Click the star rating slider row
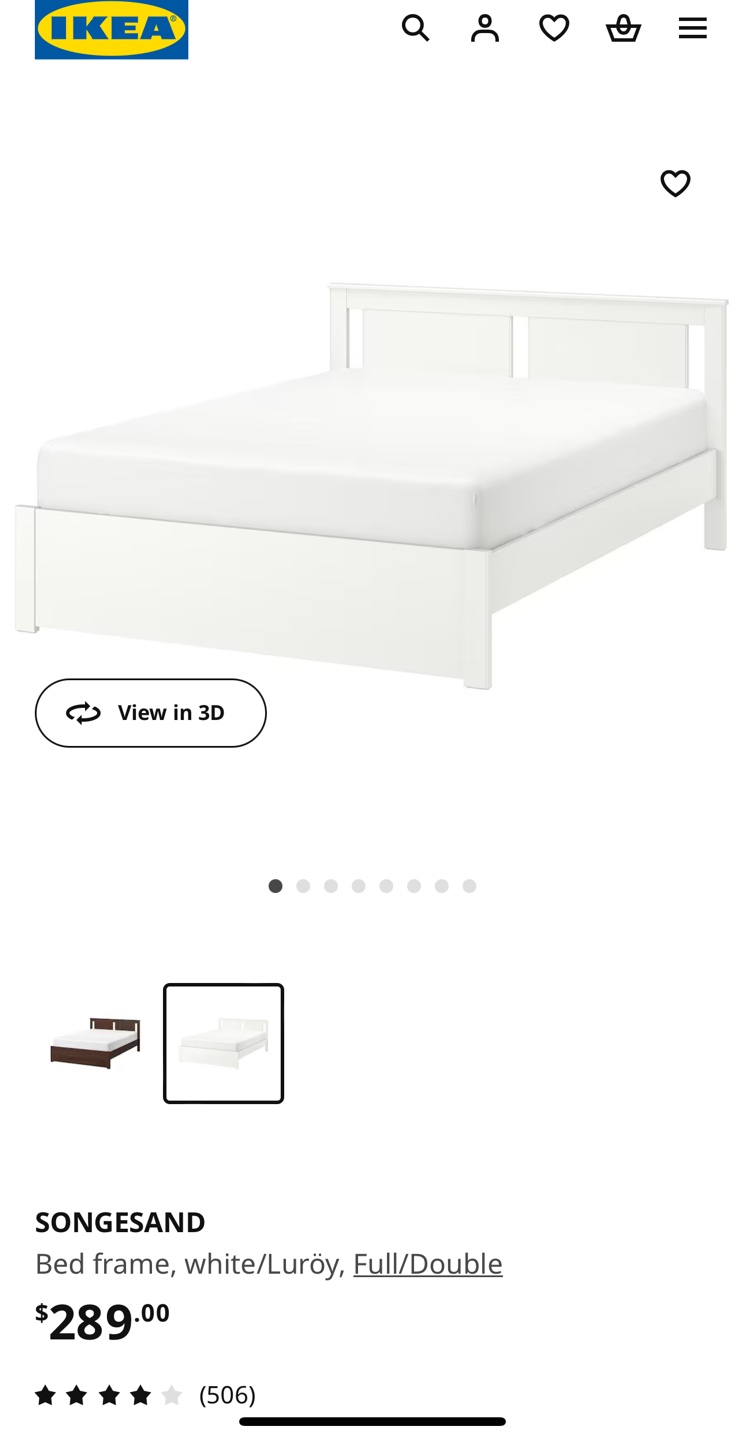The height and width of the screenshot is (1440, 745). pyautogui.click(x=110, y=1392)
